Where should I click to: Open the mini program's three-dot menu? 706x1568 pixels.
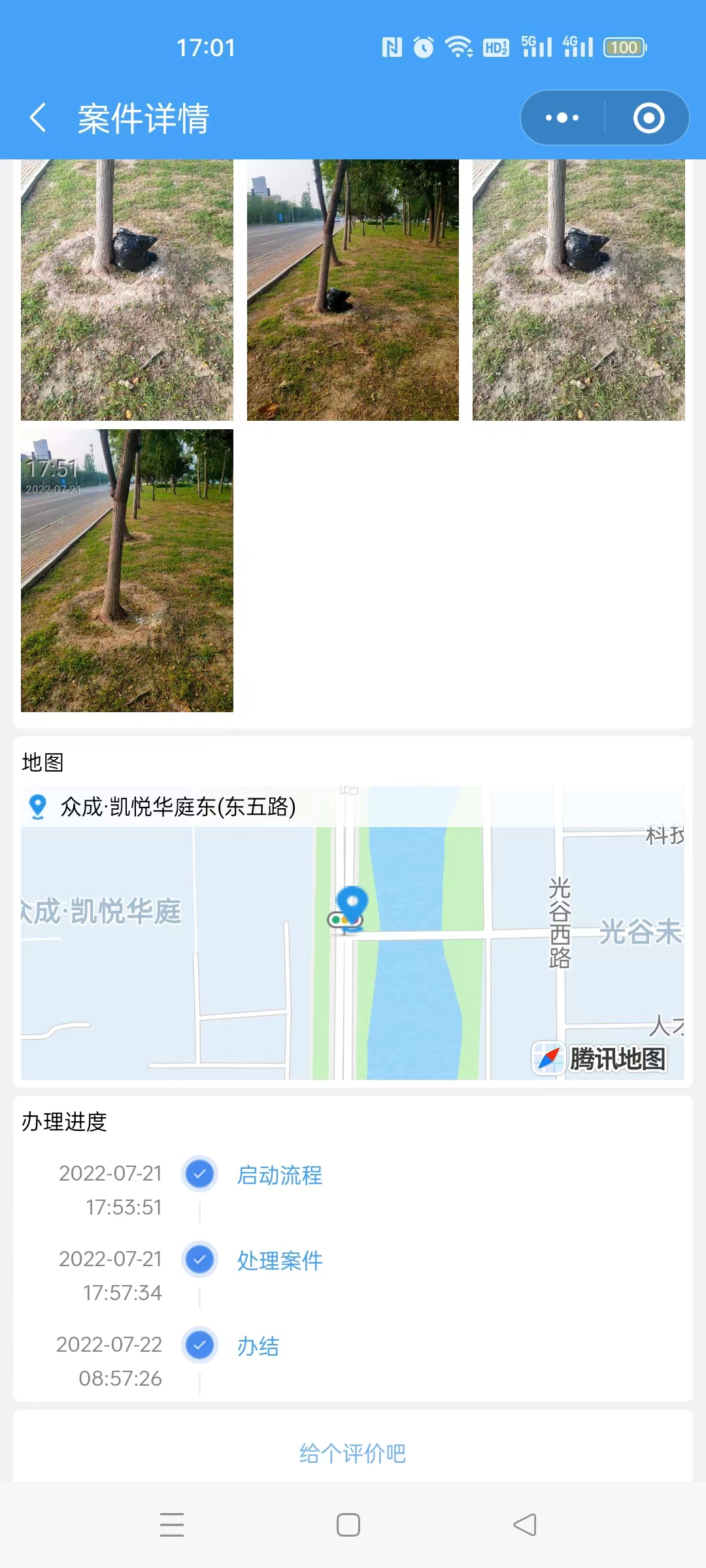(x=562, y=118)
